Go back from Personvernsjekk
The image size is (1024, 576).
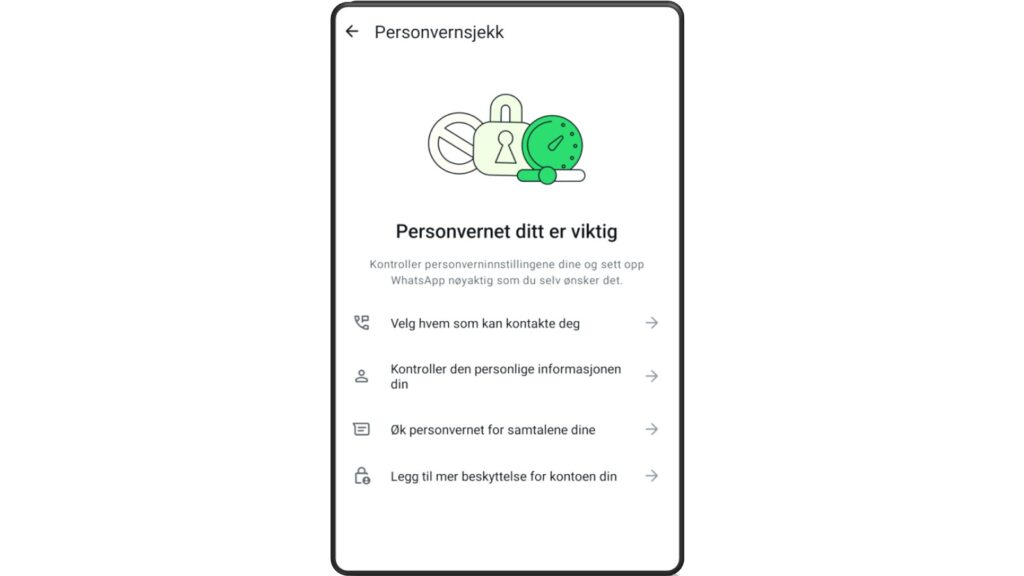coord(352,32)
